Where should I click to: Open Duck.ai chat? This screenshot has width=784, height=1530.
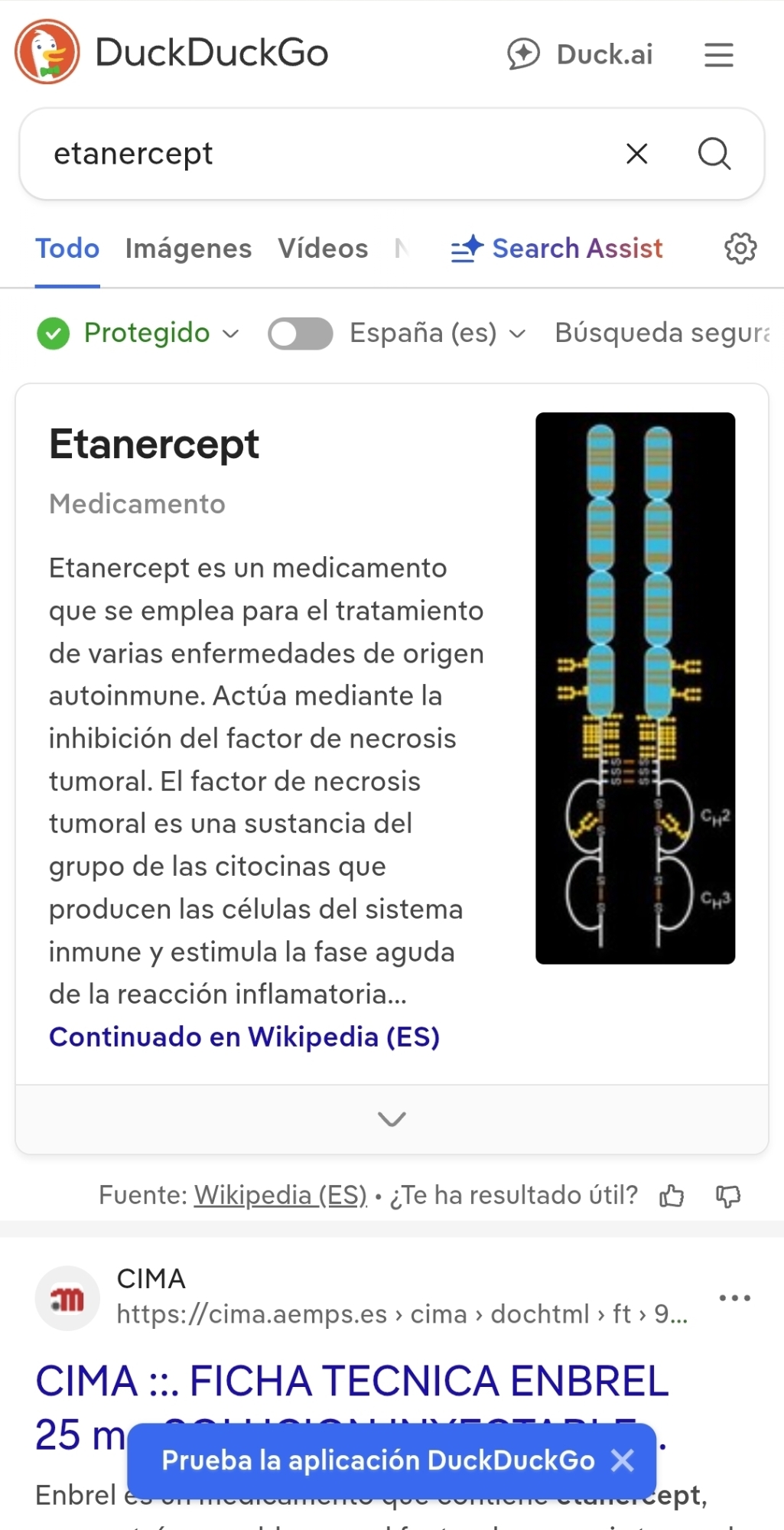pyautogui.click(x=581, y=54)
